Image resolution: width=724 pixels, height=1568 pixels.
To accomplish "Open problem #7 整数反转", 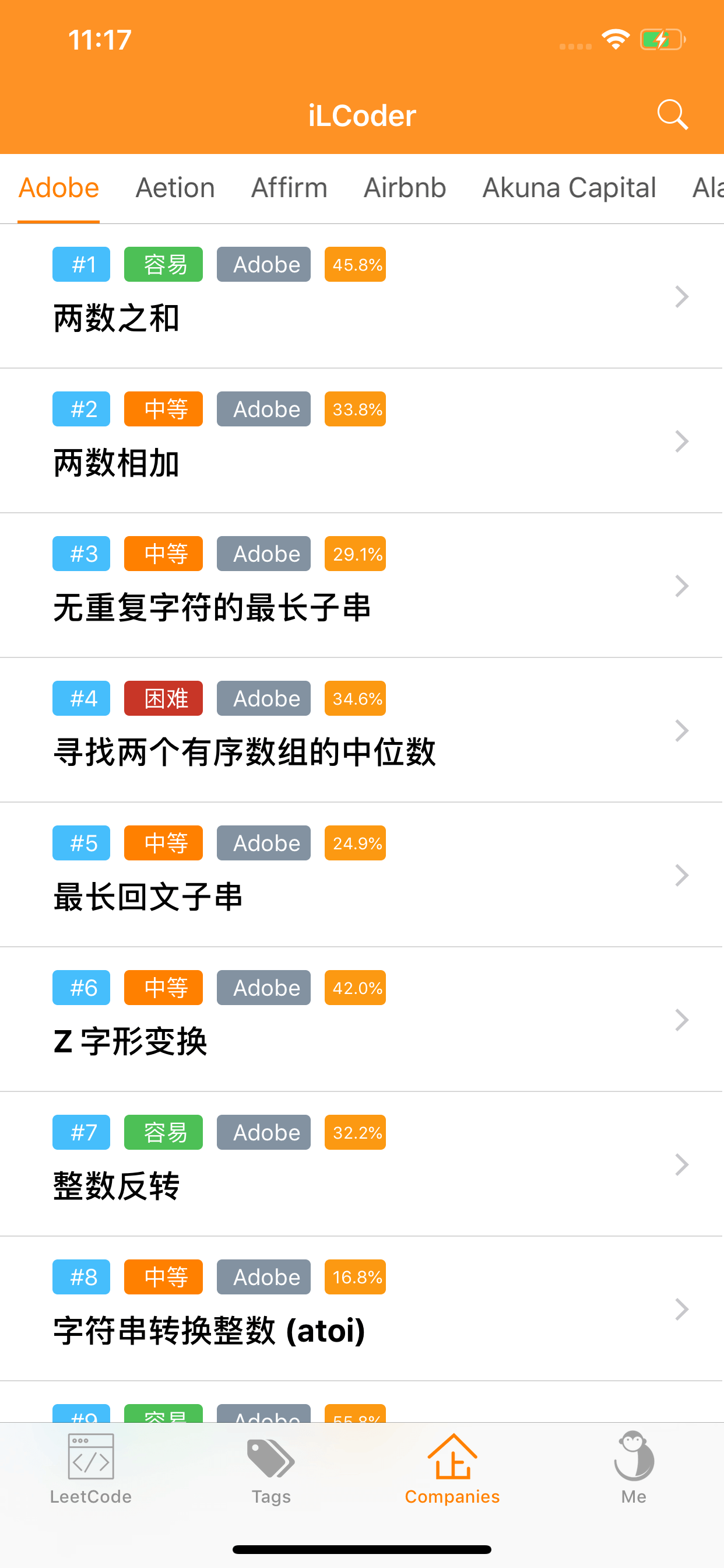I will (x=361, y=1164).
